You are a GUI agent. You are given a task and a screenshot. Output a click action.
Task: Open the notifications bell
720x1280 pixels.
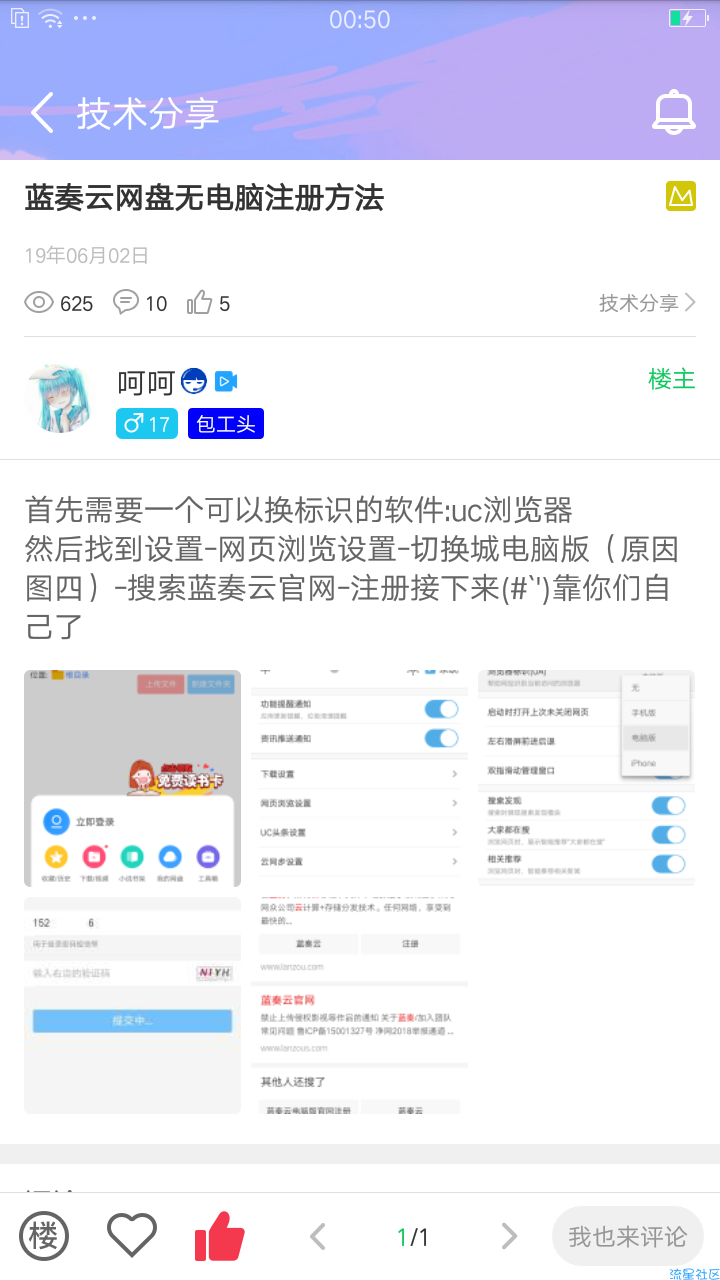click(674, 112)
